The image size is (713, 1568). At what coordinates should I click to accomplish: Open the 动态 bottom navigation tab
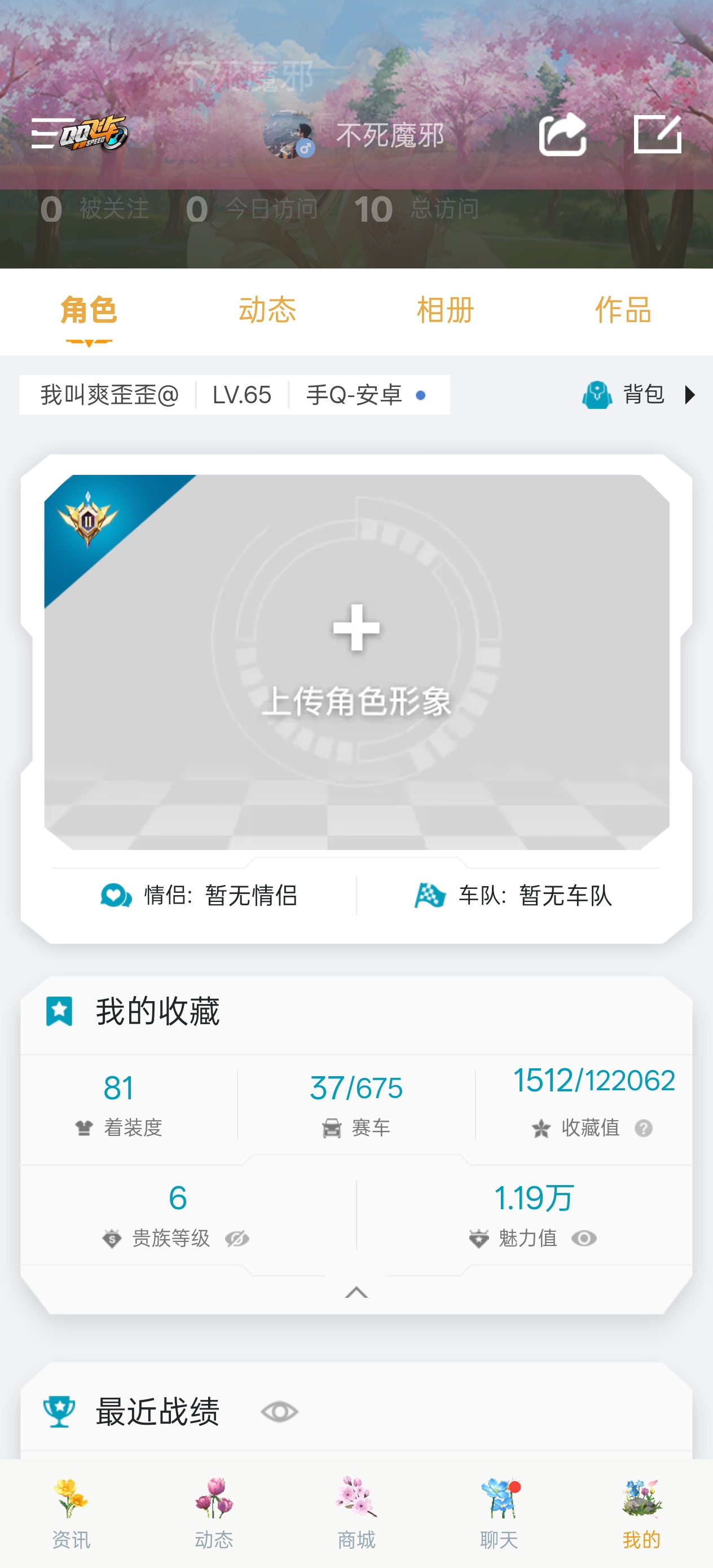(214, 1513)
